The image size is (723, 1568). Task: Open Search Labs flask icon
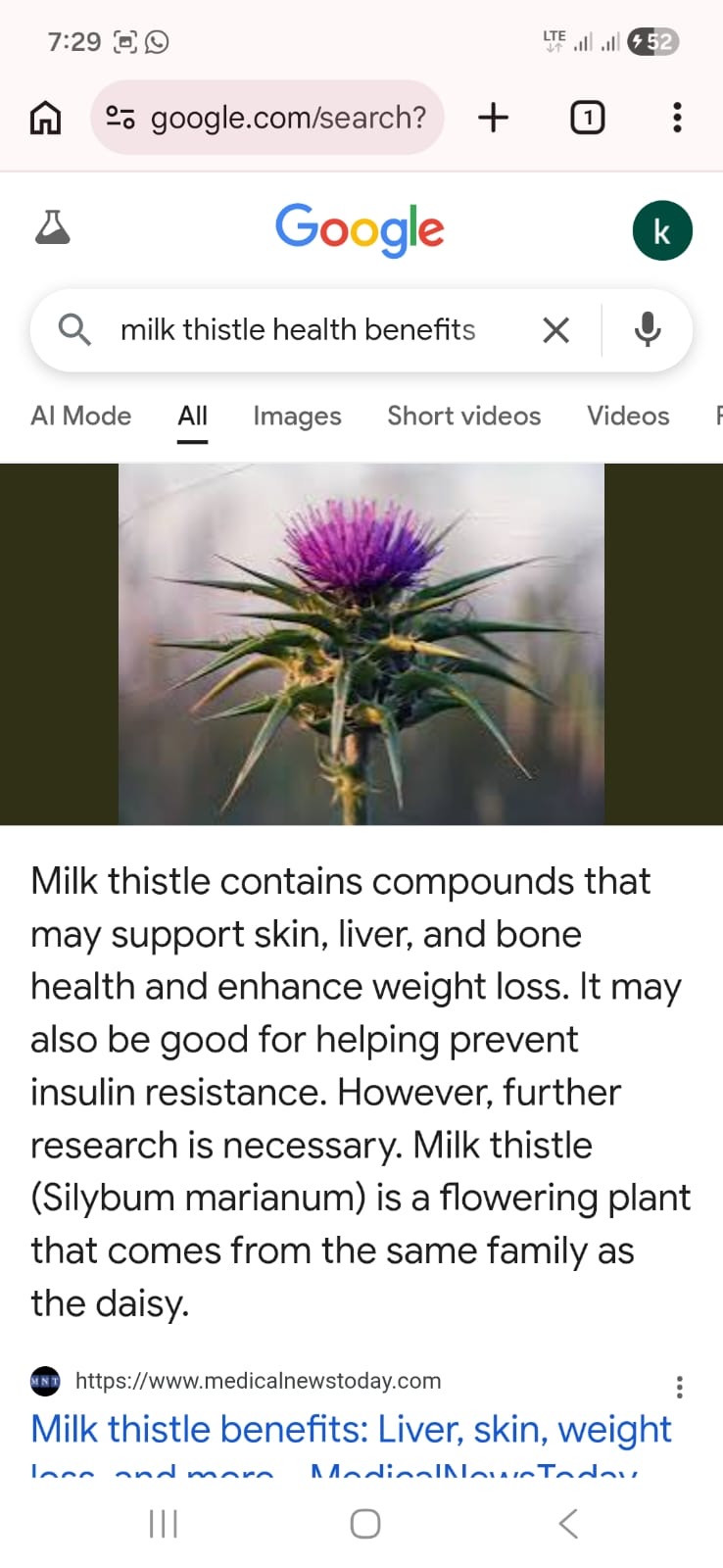point(53,227)
